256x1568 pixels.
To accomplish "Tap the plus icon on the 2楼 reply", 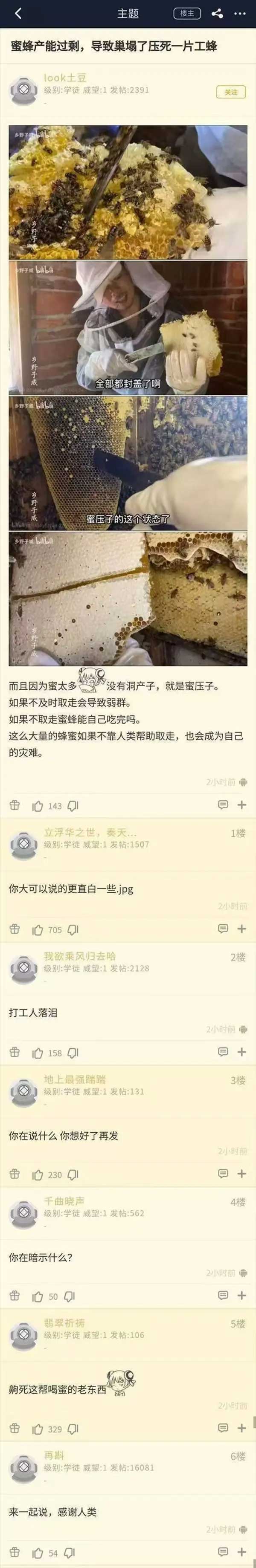I will 241,1053.
